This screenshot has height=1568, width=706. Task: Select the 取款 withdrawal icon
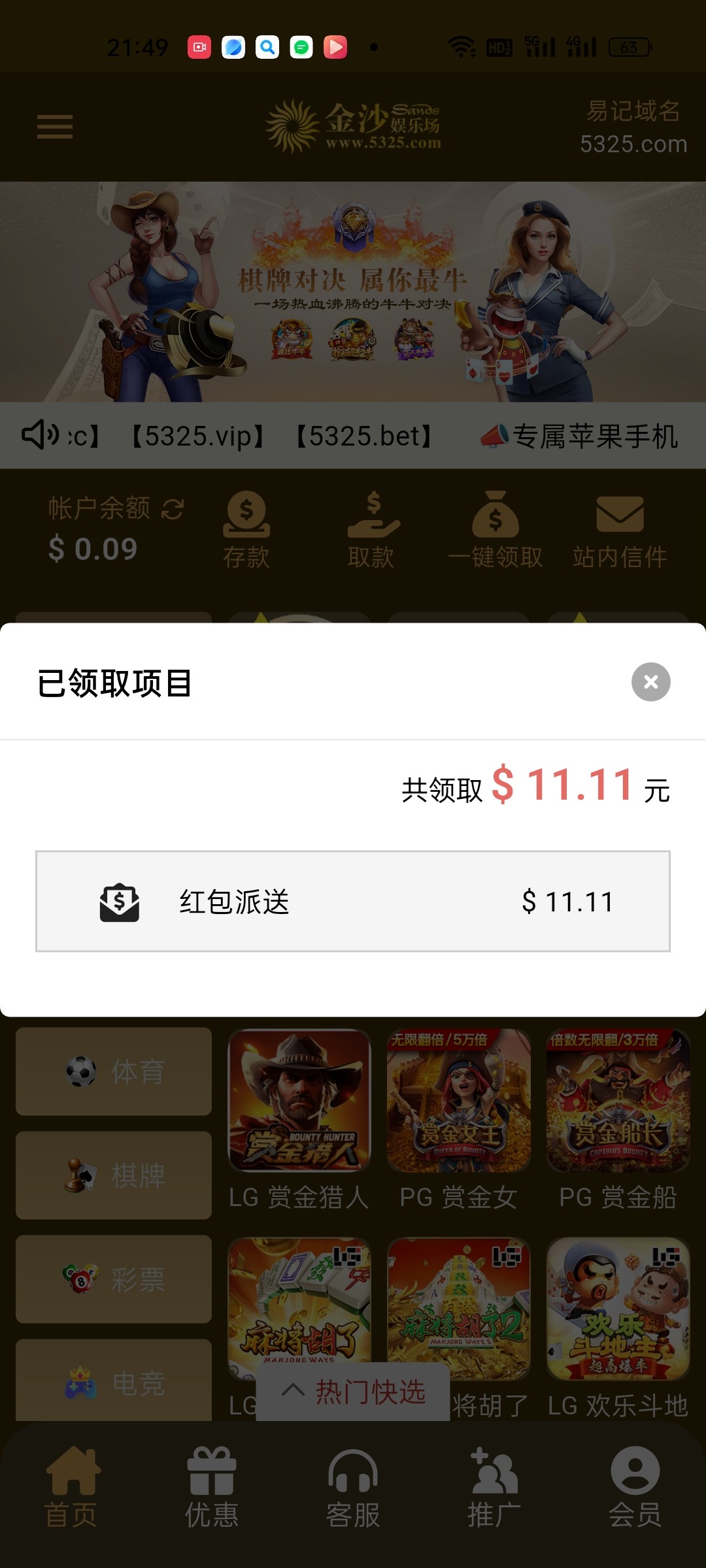click(x=373, y=523)
